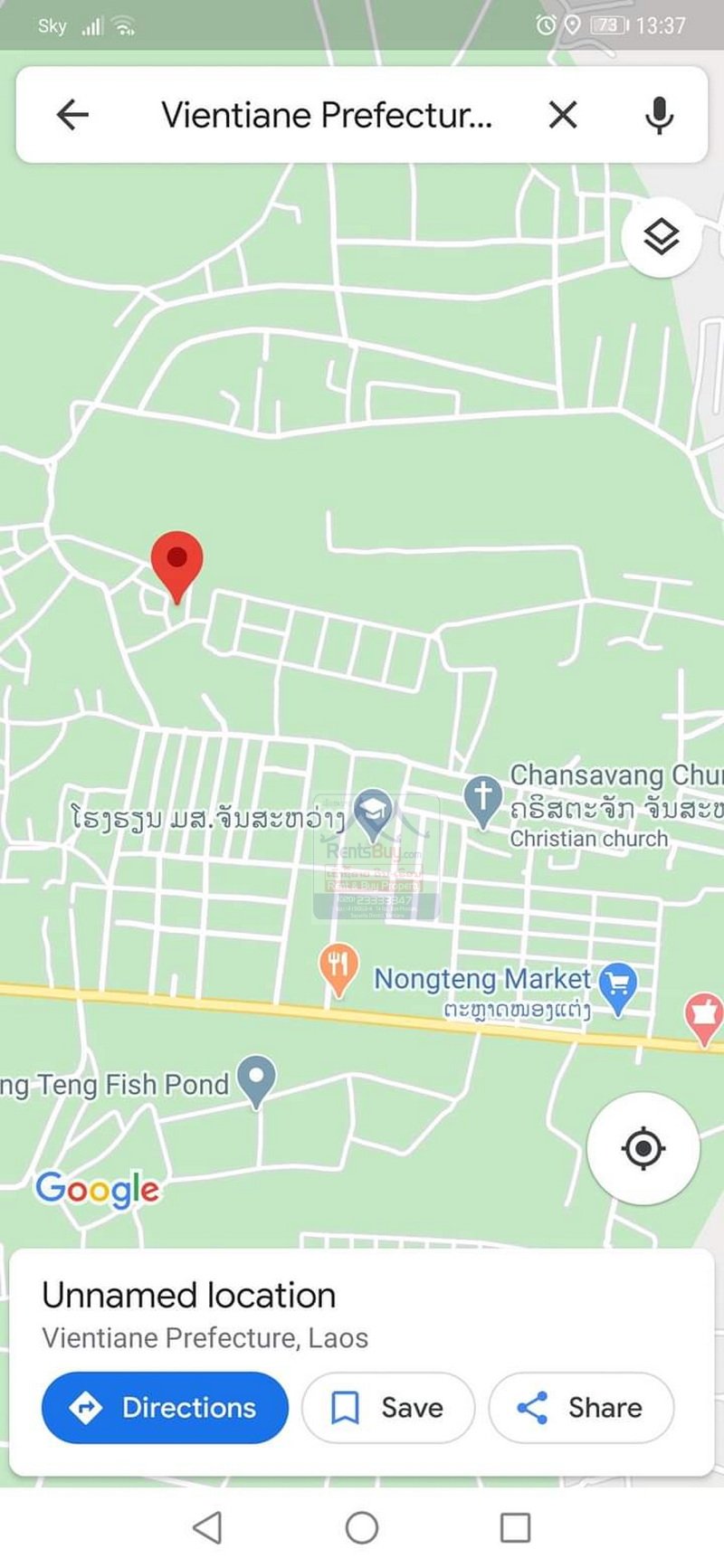Get directions to the unnamed location
724x1568 pixels.
coord(165,1407)
